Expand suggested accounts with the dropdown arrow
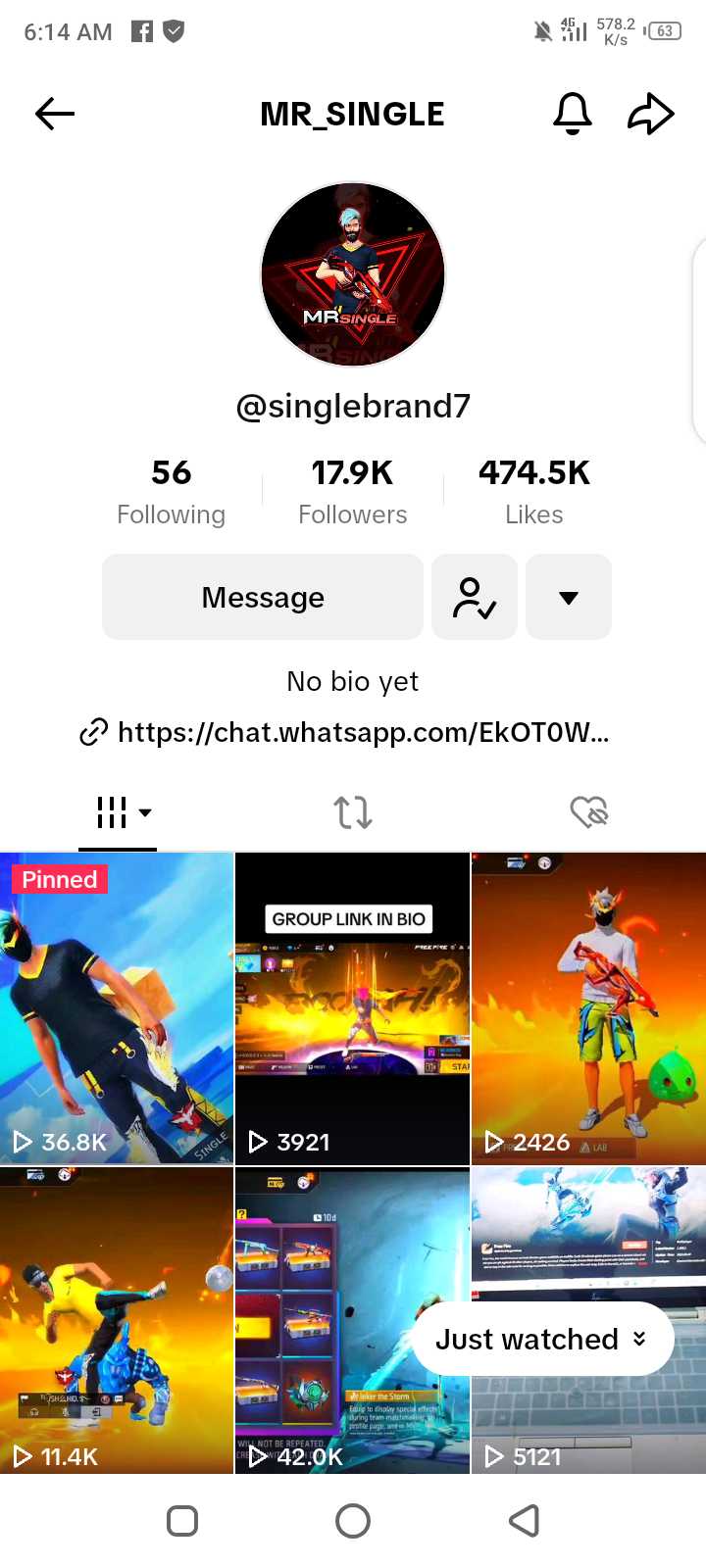The width and height of the screenshot is (706, 1568). pyautogui.click(x=569, y=597)
